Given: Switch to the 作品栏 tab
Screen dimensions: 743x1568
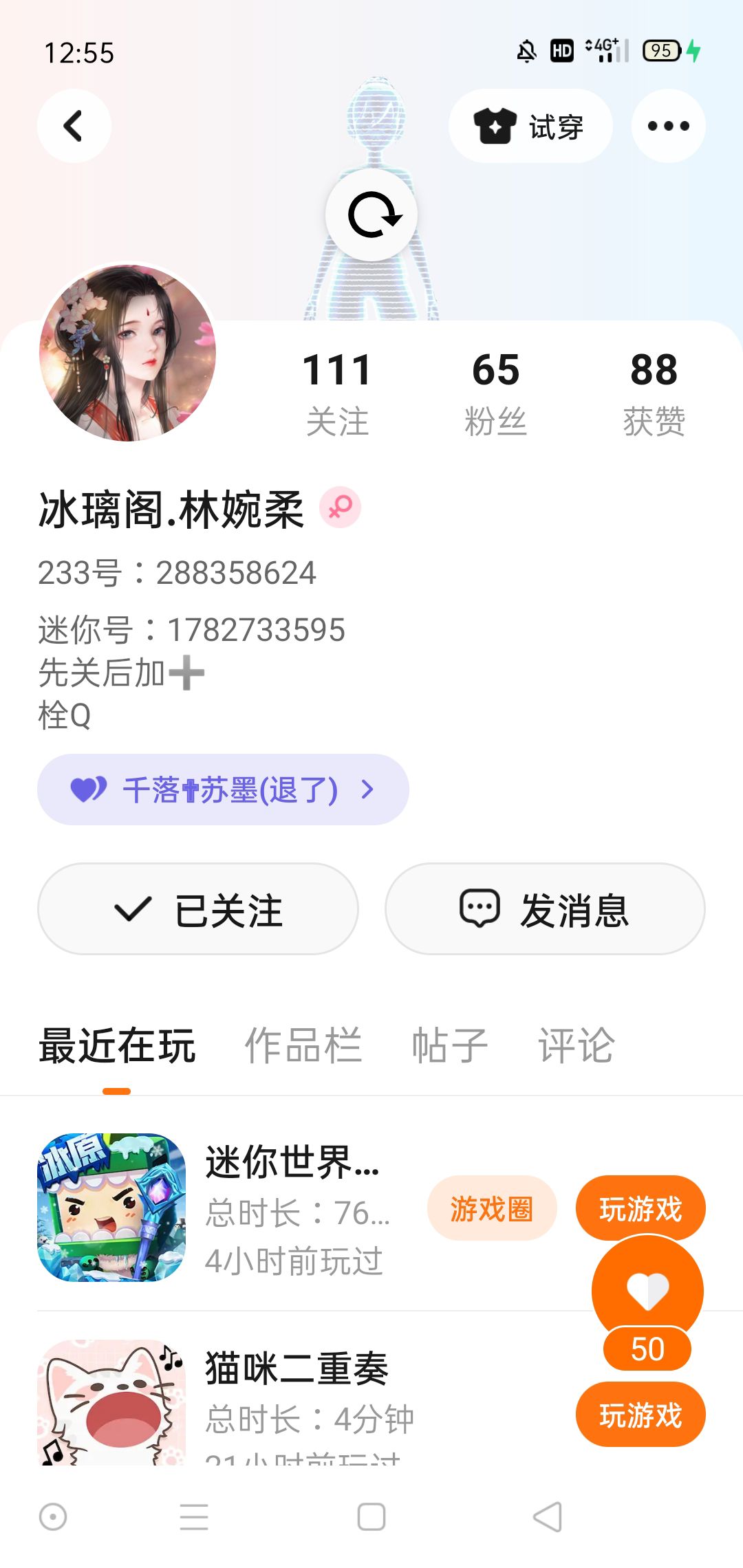Looking at the screenshot, I should point(303,1046).
